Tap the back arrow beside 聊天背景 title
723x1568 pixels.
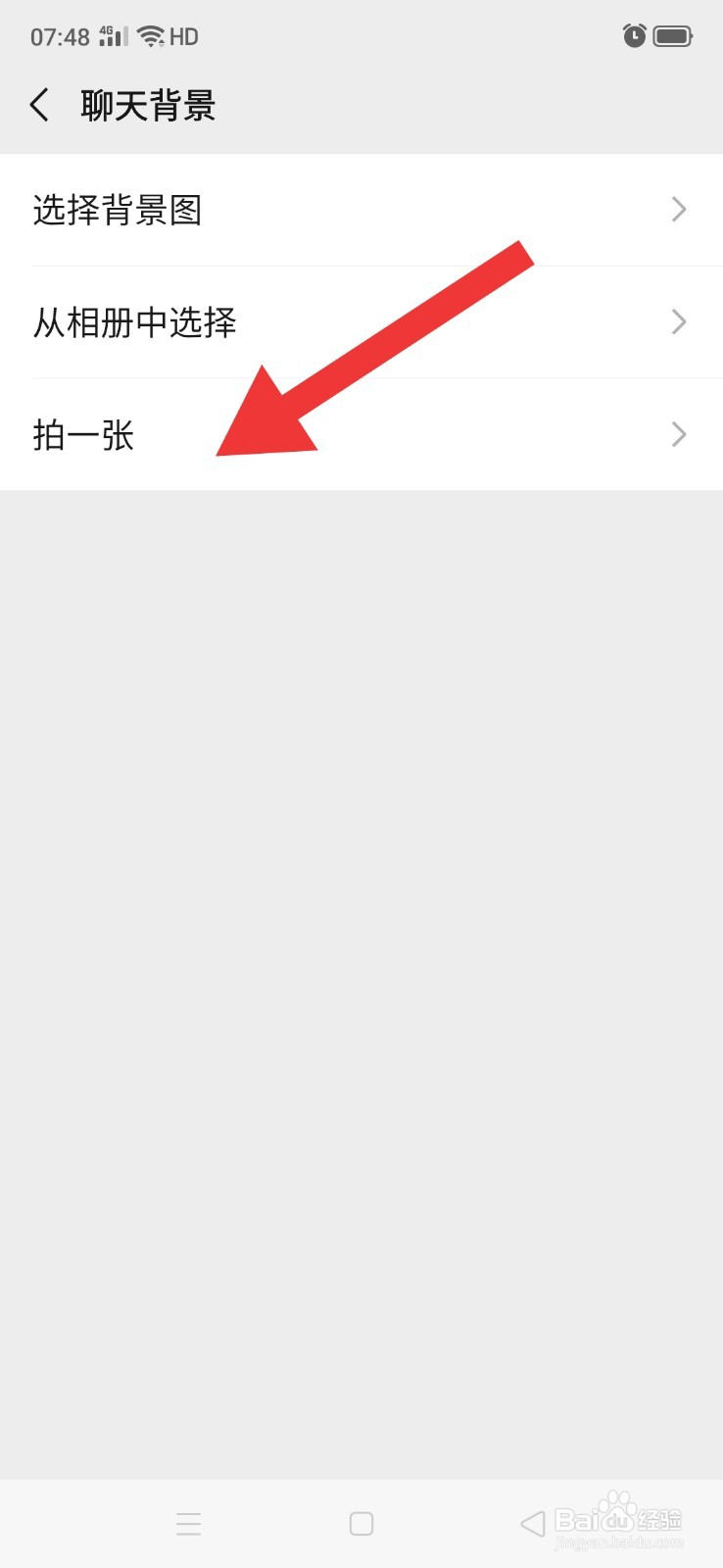(39, 104)
